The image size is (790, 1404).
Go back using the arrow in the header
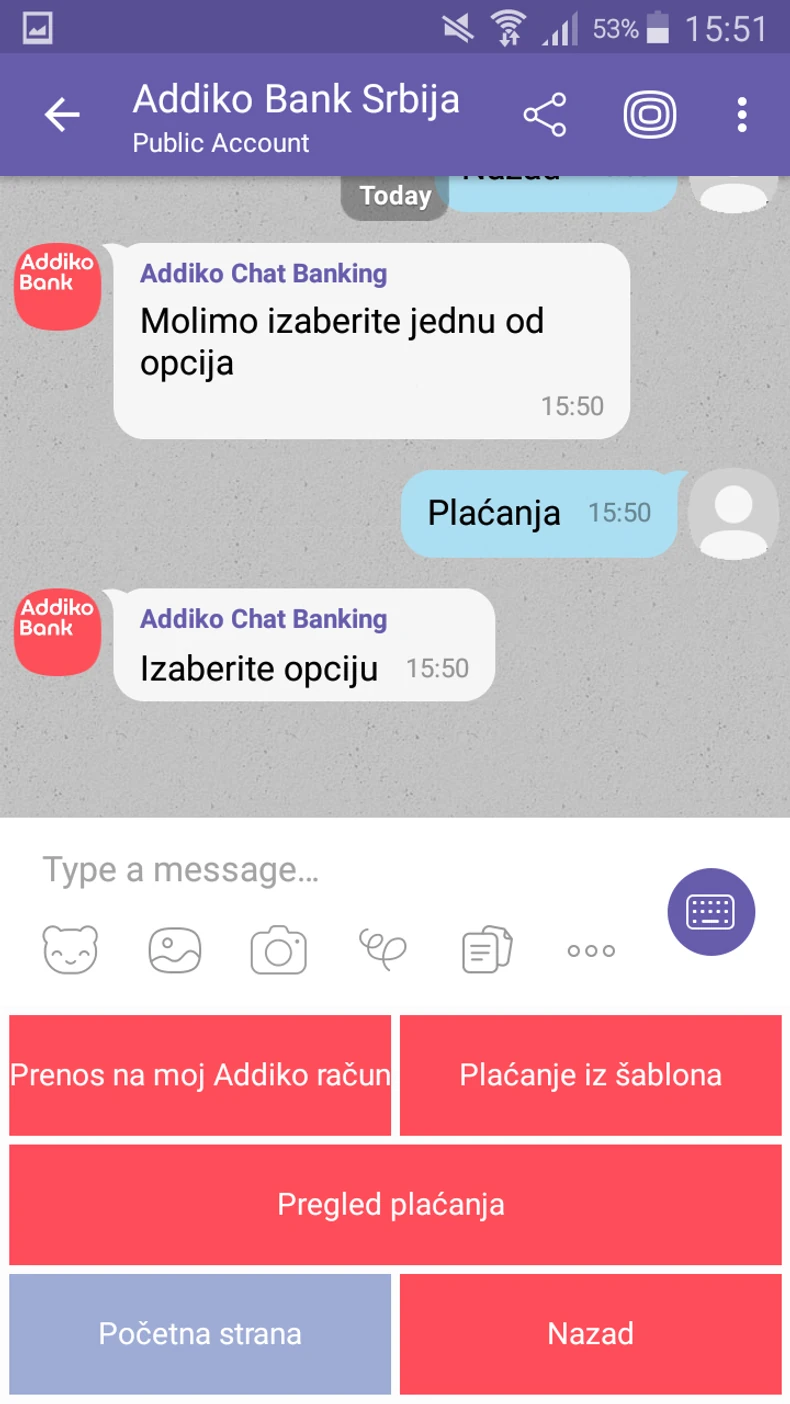62,116
